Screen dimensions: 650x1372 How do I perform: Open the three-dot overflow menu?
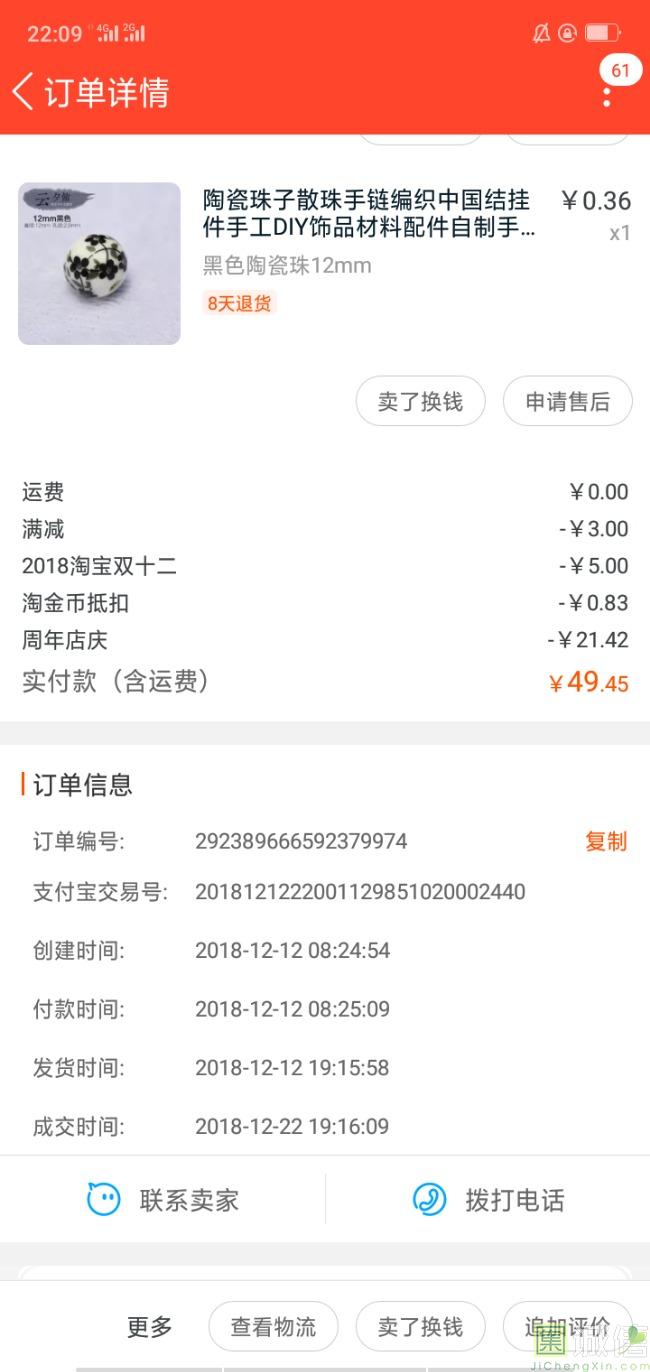coord(607,96)
